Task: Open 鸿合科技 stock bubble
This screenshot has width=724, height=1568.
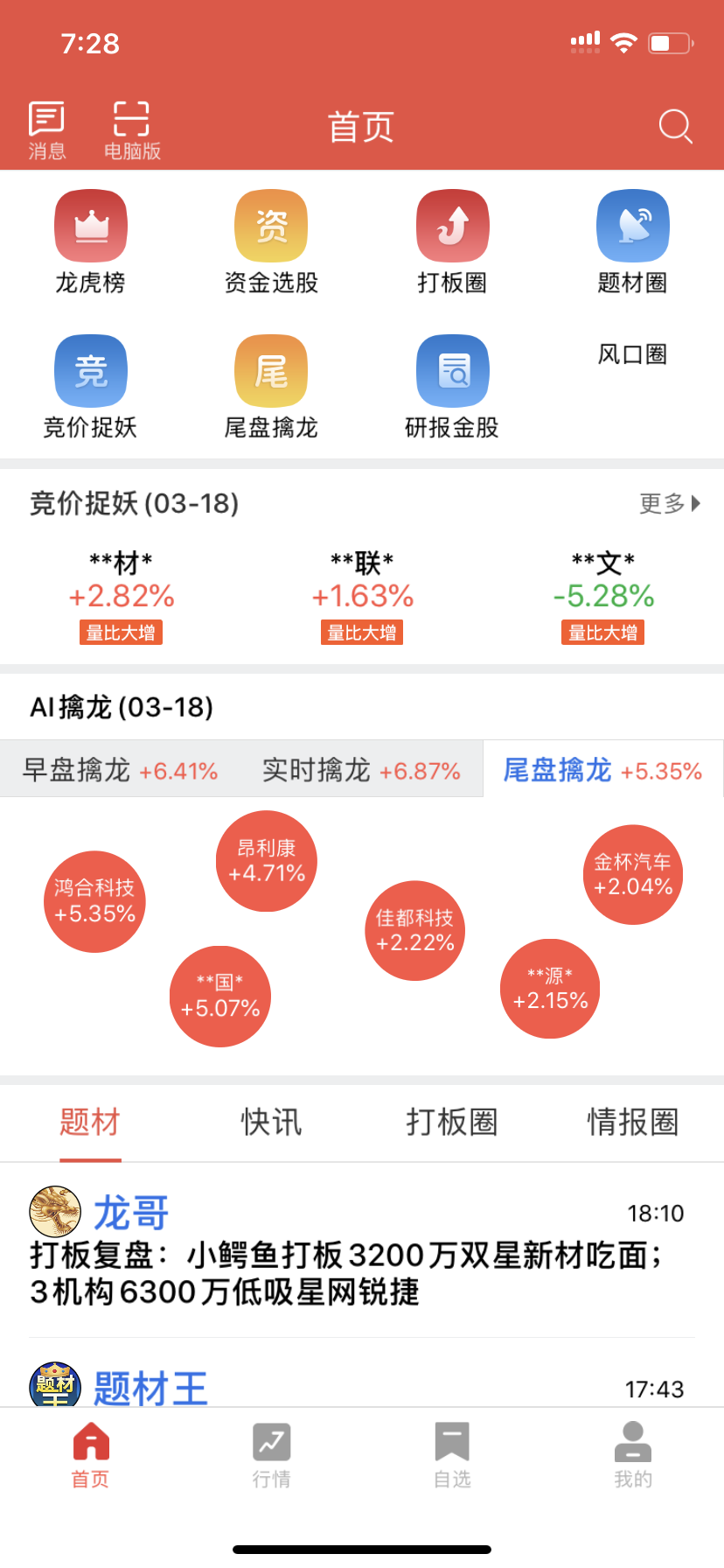Action: coord(94,901)
